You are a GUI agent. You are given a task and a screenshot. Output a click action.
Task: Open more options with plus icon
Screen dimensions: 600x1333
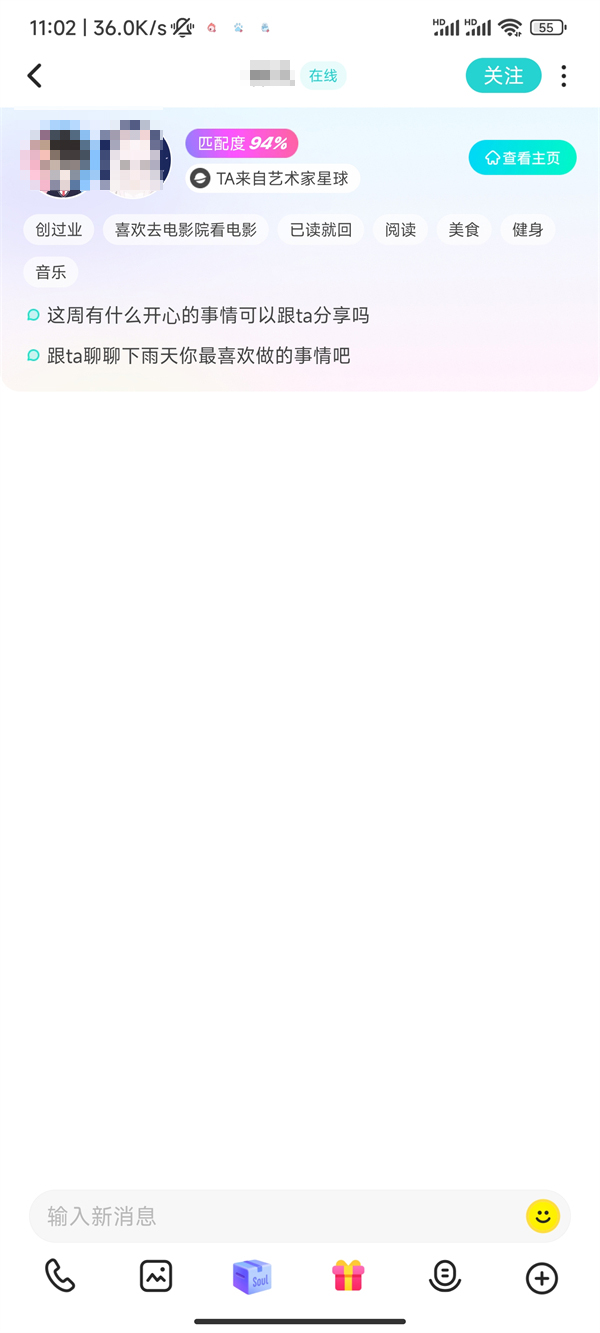(x=541, y=1277)
